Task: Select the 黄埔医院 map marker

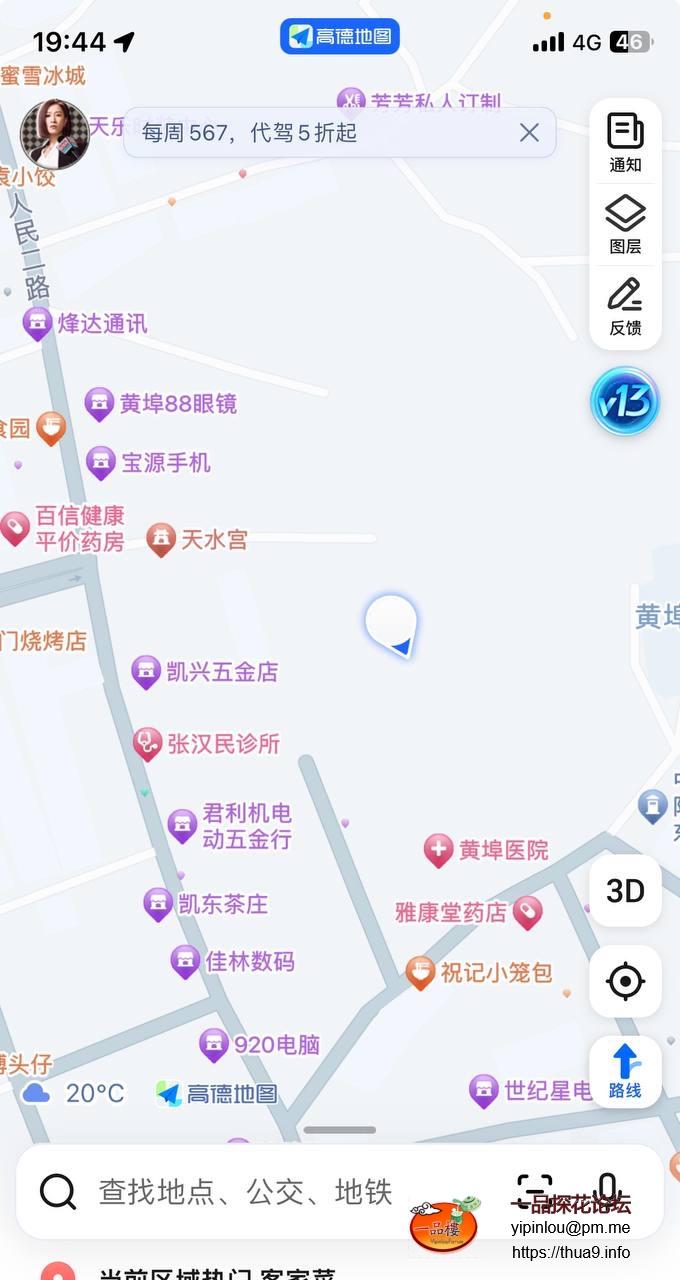Action: [439, 851]
